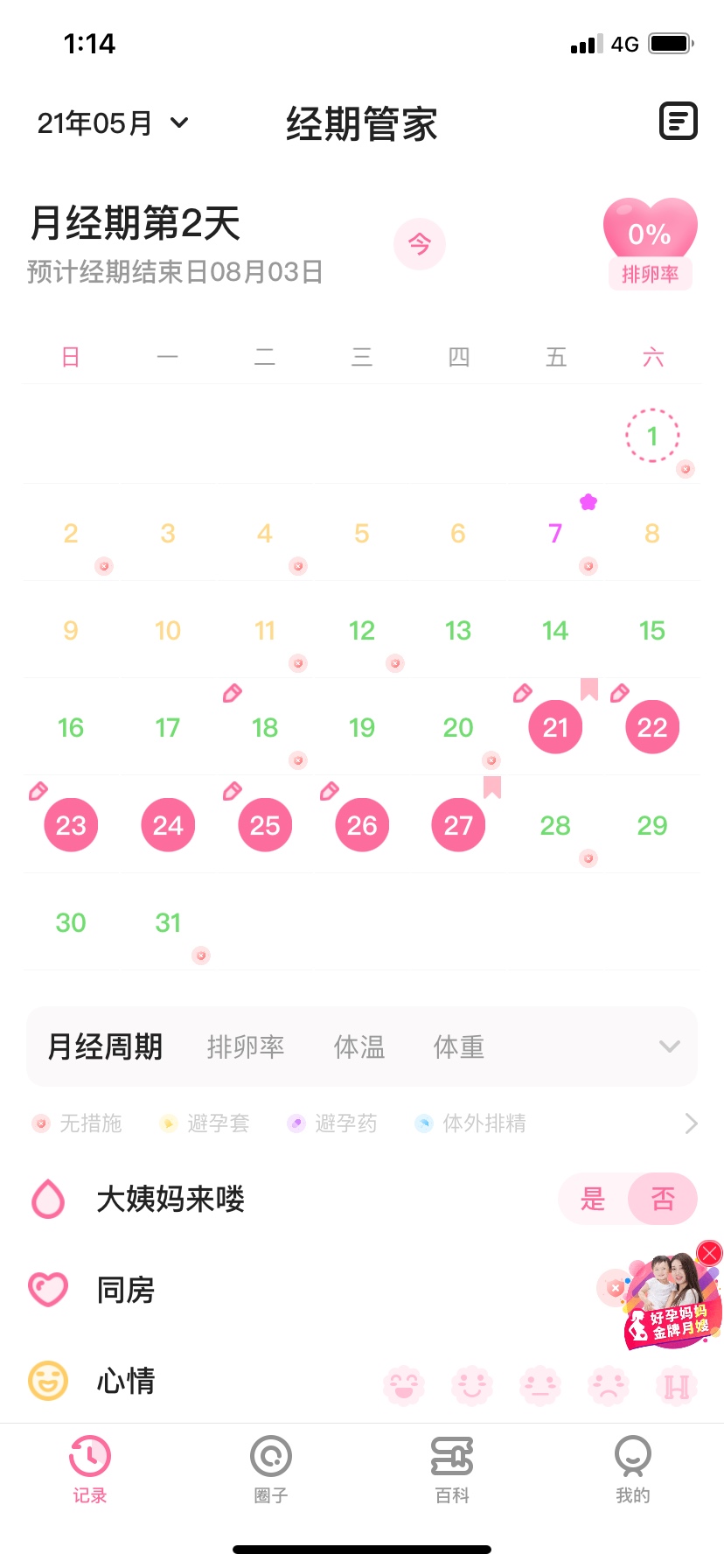The height and width of the screenshot is (1568, 724).
Task: Expand the 月经周期 chart panel
Action: 669,1046
